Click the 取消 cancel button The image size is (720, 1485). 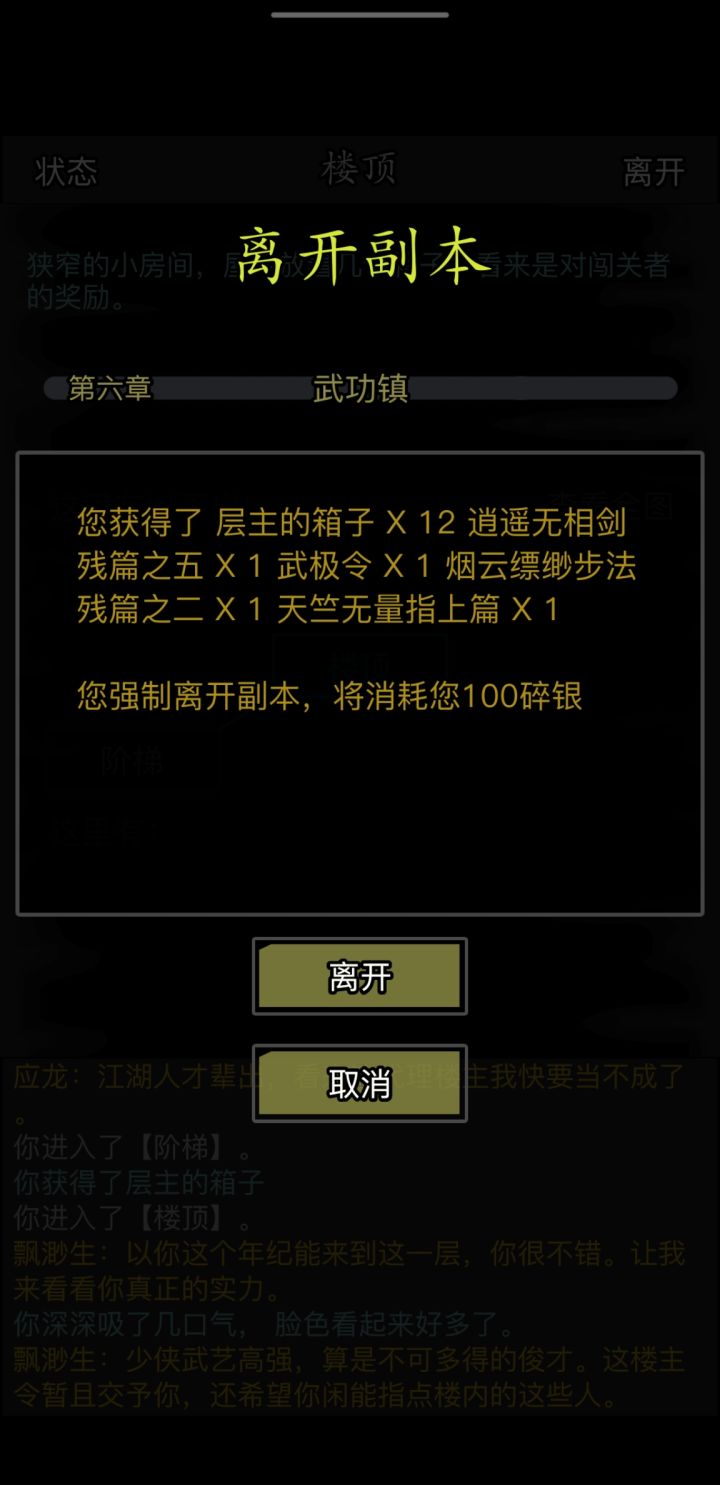pyautogui.click(x=359, y=1082)
